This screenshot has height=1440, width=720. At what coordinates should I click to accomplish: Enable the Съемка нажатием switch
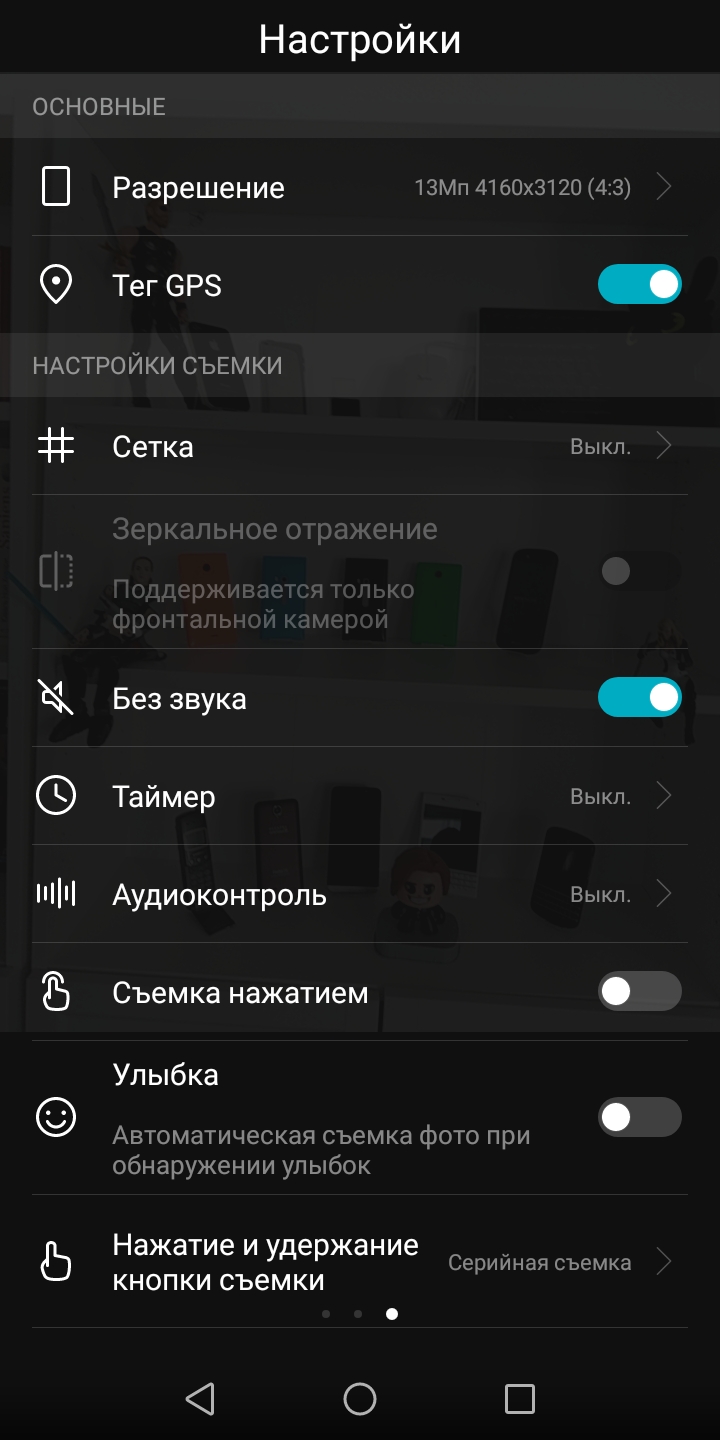(640, 991)
